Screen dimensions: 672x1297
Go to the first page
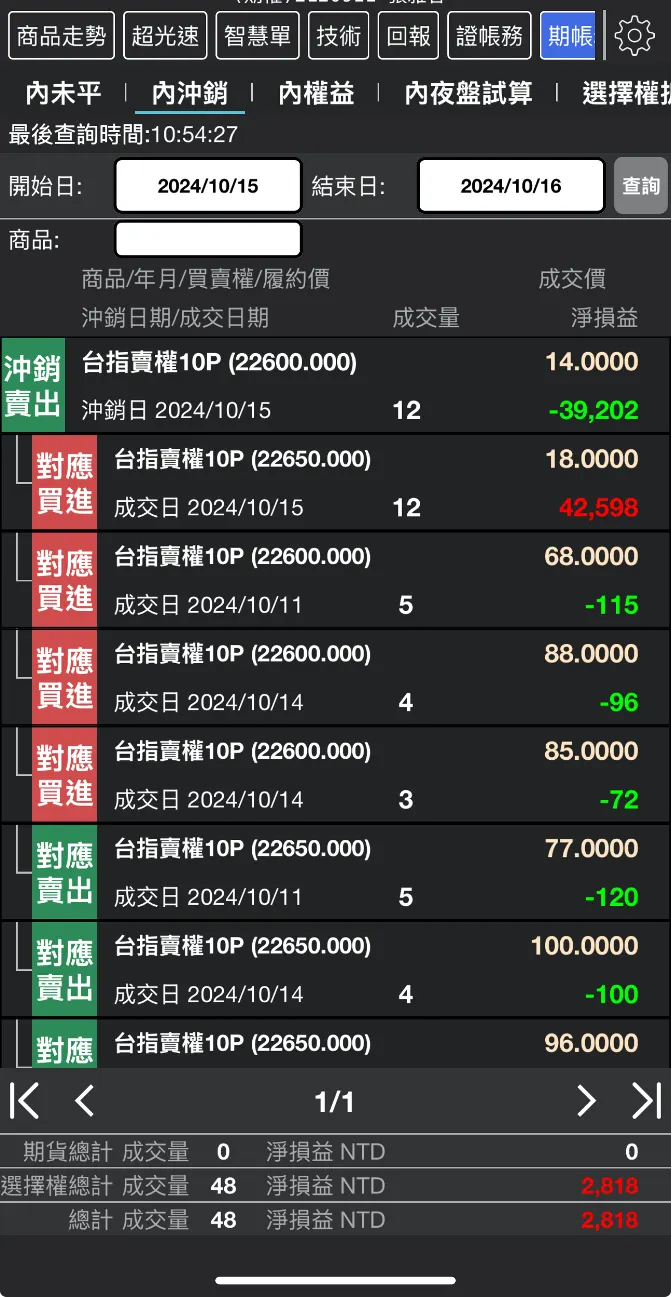tap(25, 1101)
